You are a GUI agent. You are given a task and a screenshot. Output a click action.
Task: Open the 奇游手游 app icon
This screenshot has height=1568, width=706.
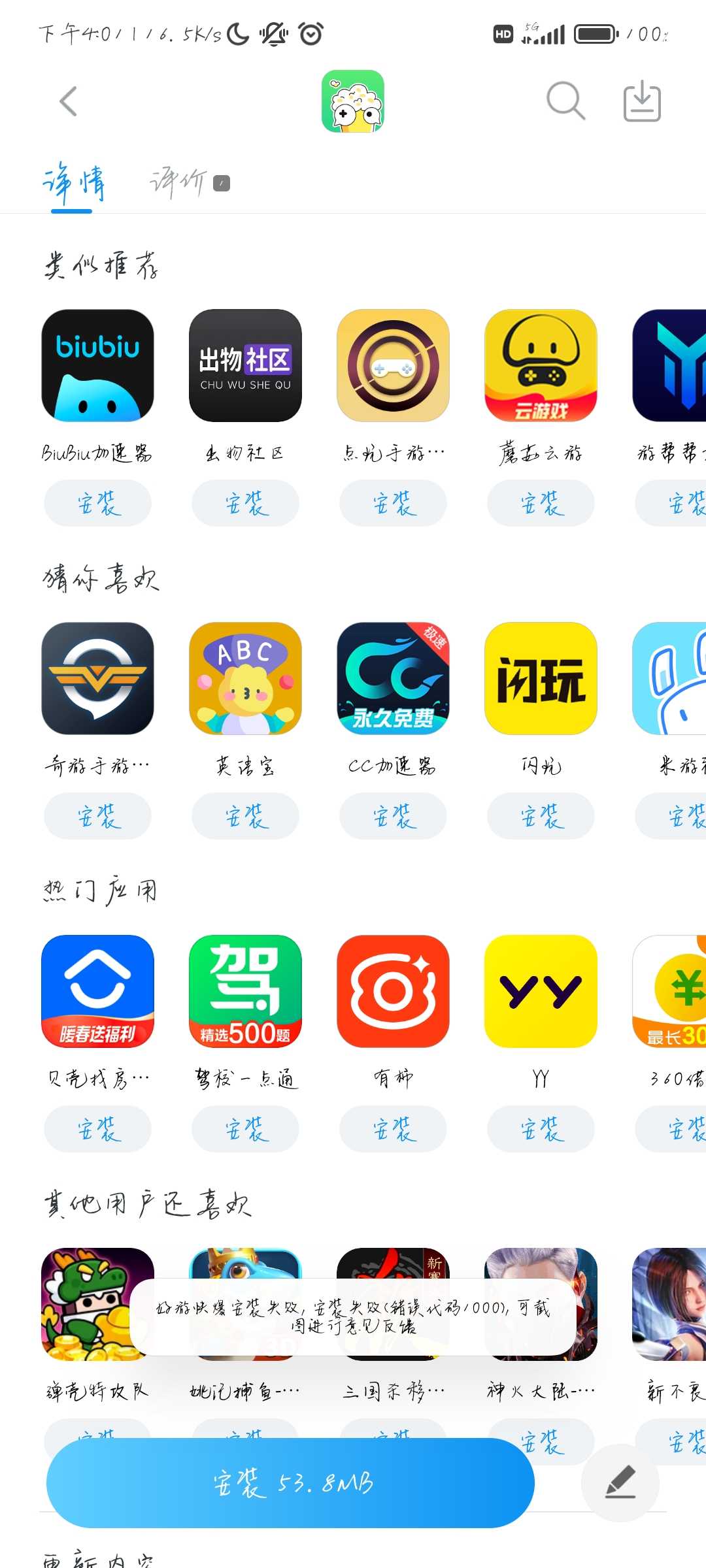point(97,678)
